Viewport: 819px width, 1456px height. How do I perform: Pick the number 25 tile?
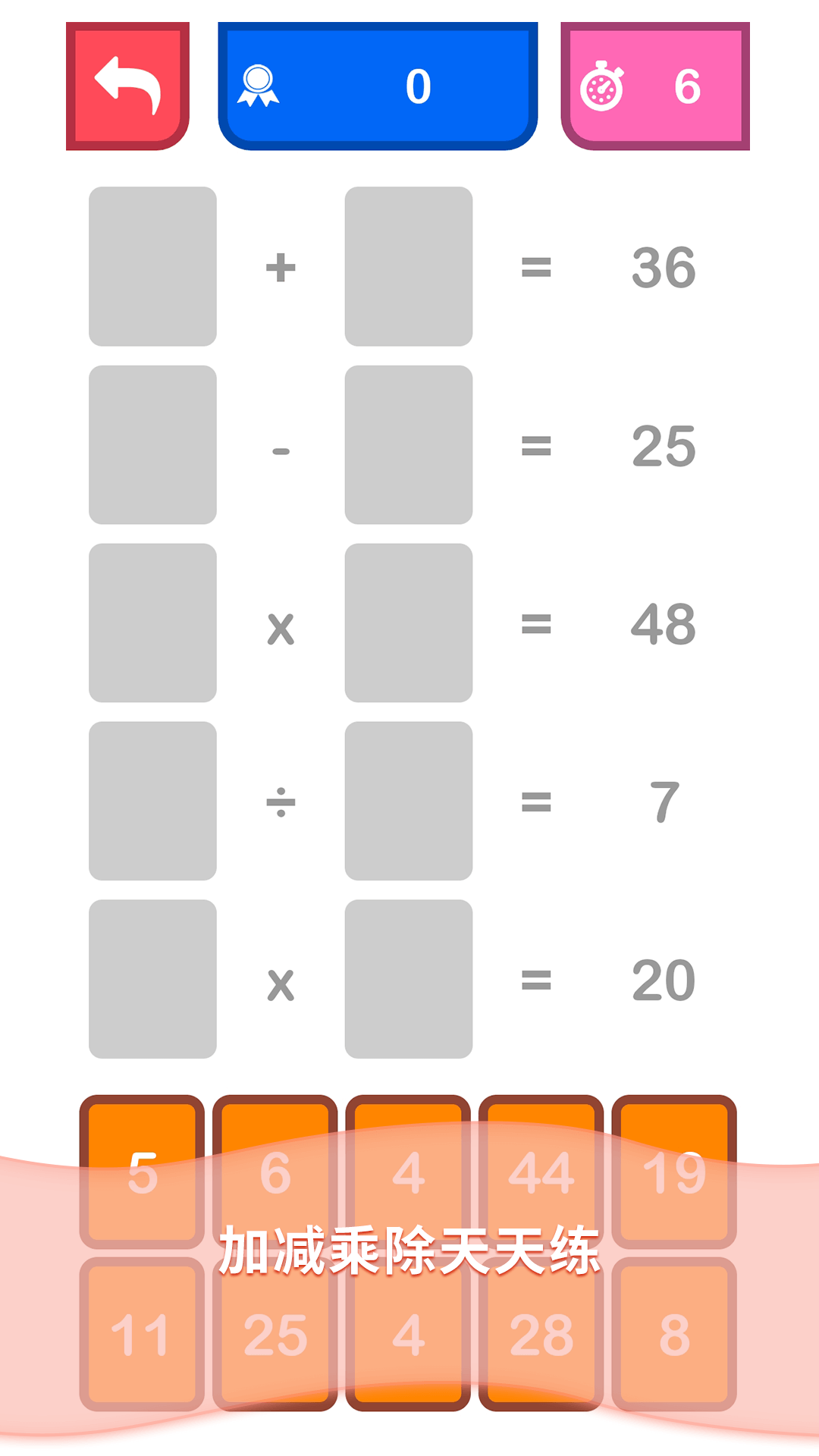[275, 1334]
